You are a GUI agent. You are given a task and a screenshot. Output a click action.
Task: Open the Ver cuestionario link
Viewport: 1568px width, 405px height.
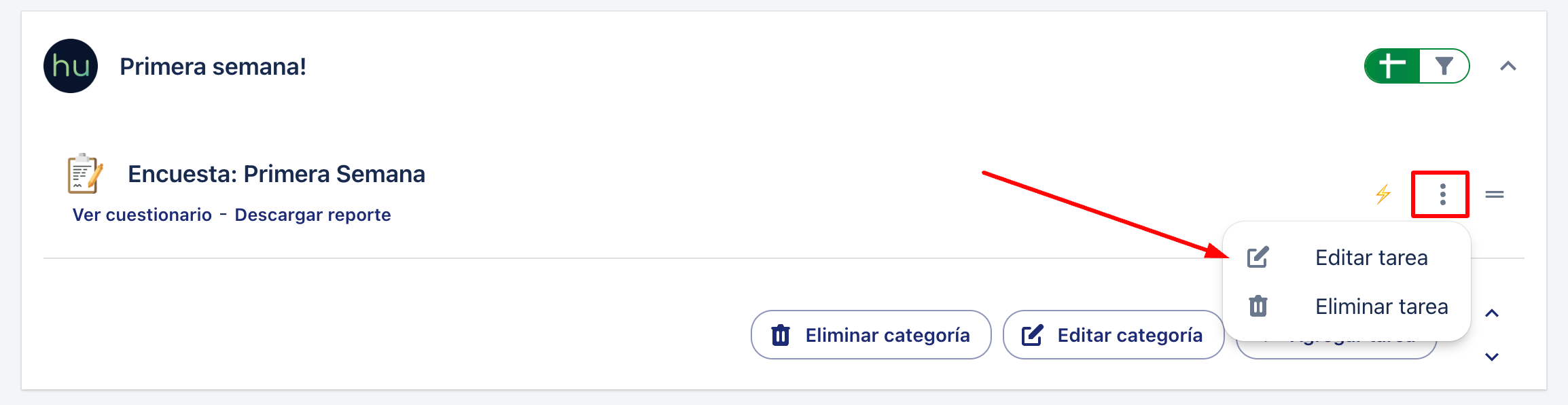click(142, 215)
